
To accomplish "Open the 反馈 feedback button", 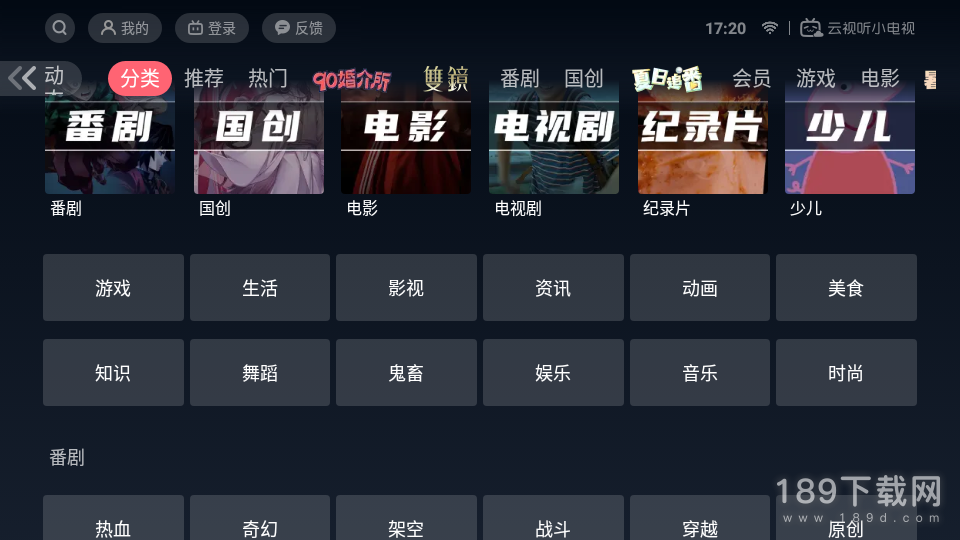I will (298, 28).
